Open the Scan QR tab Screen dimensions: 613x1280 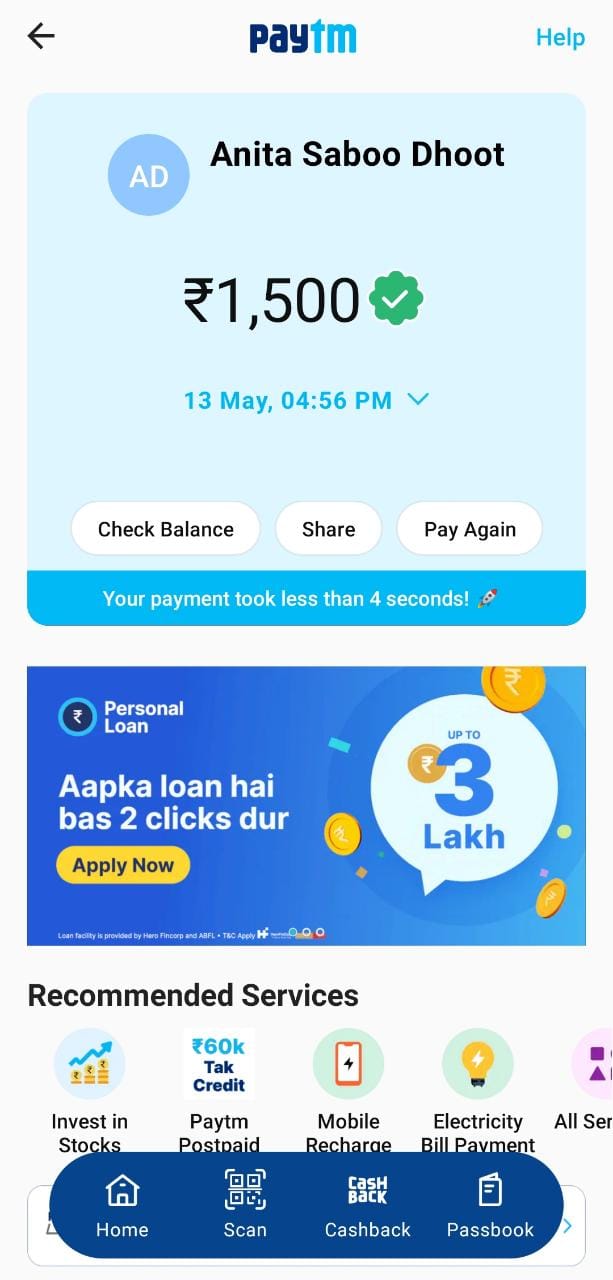245,1204
